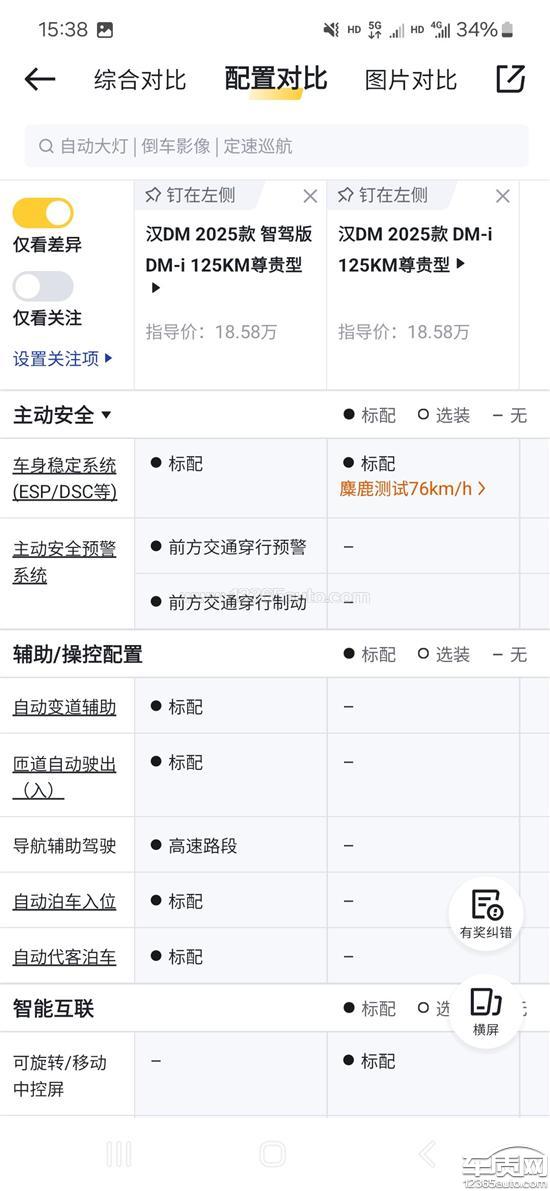This screenshot has width=550, height=1191.
Task: Open 自动变道辅助 explanation
Action: click(65, 707)
